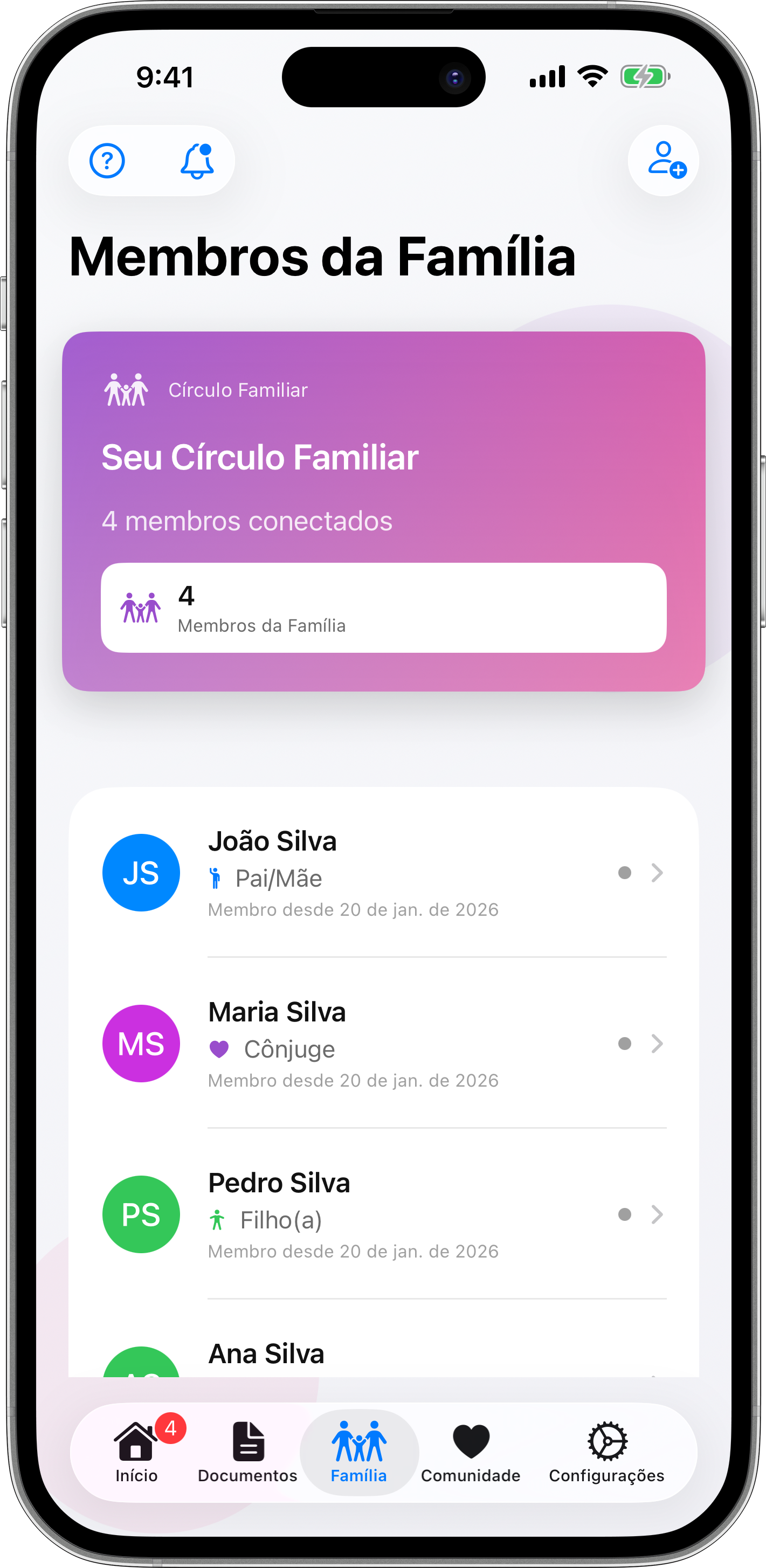Click Maria Silva's status dot
This screenshot has width=766, height=1568.
[624, 1044]
